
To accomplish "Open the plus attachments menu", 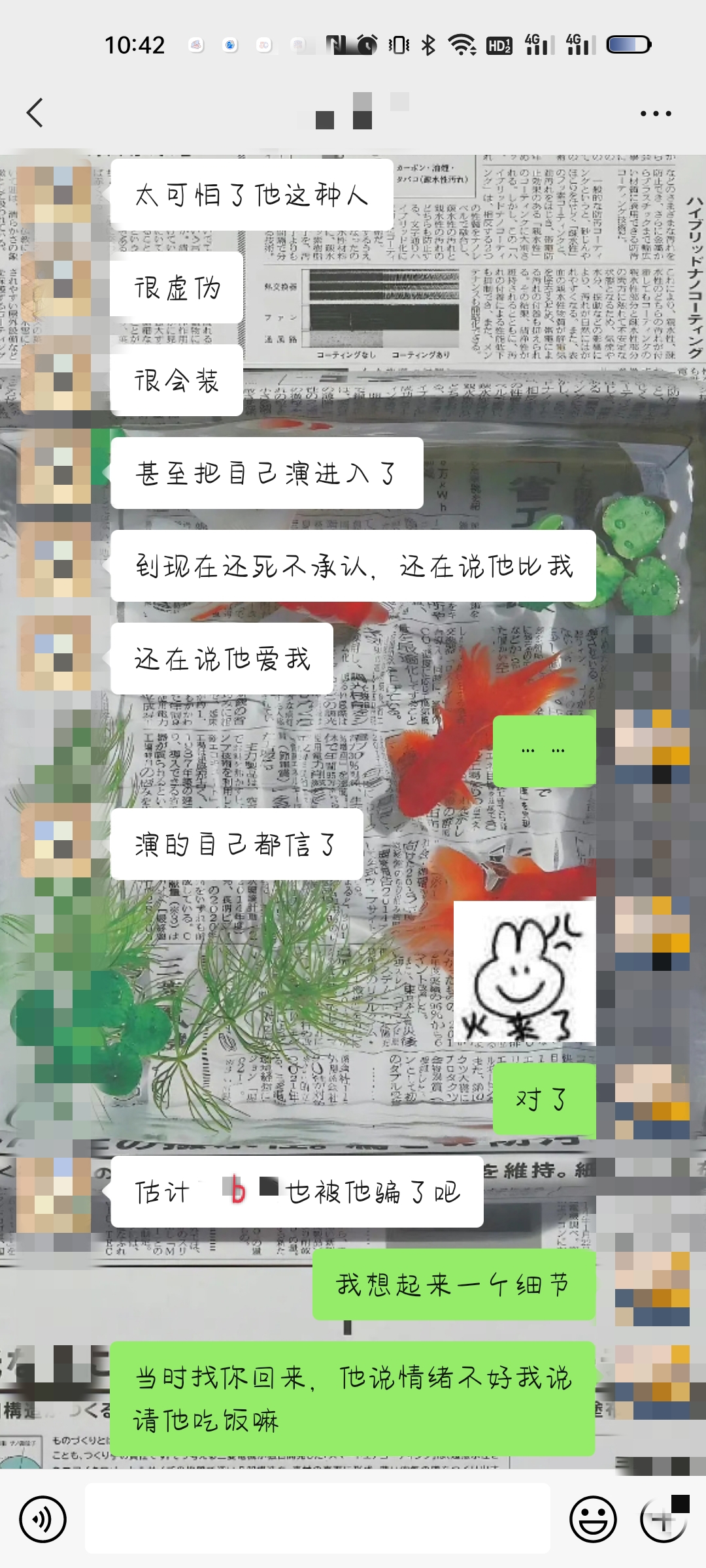I will pos(663,1520).
